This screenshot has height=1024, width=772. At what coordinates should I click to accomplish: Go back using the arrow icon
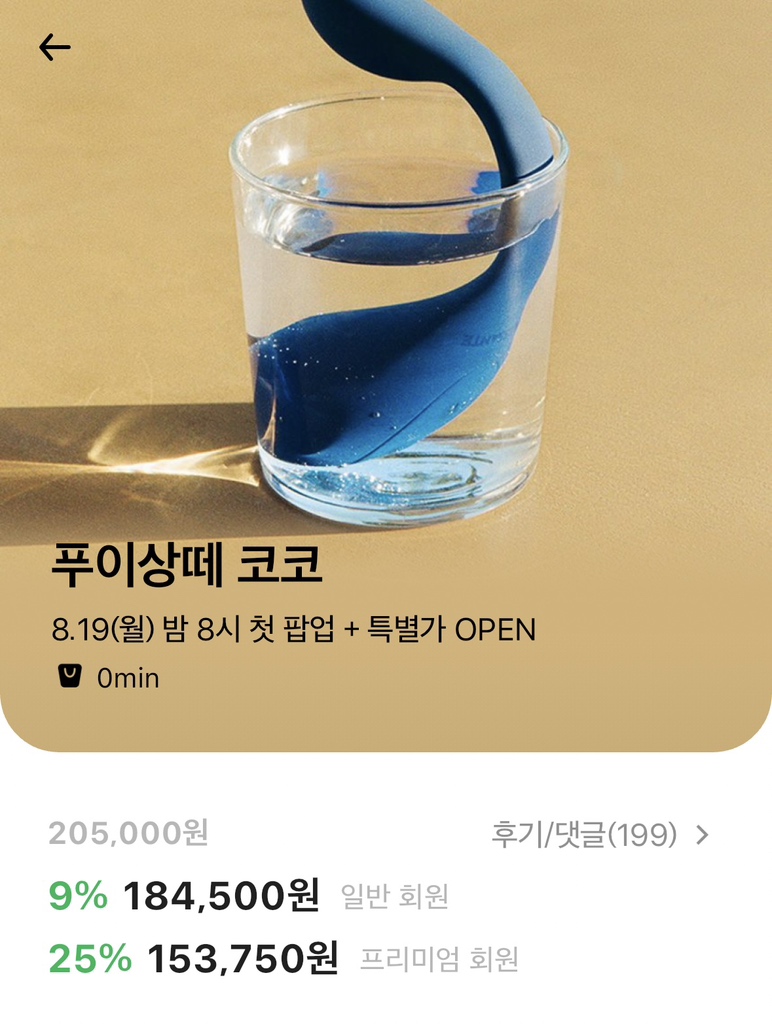pos(54,47)
